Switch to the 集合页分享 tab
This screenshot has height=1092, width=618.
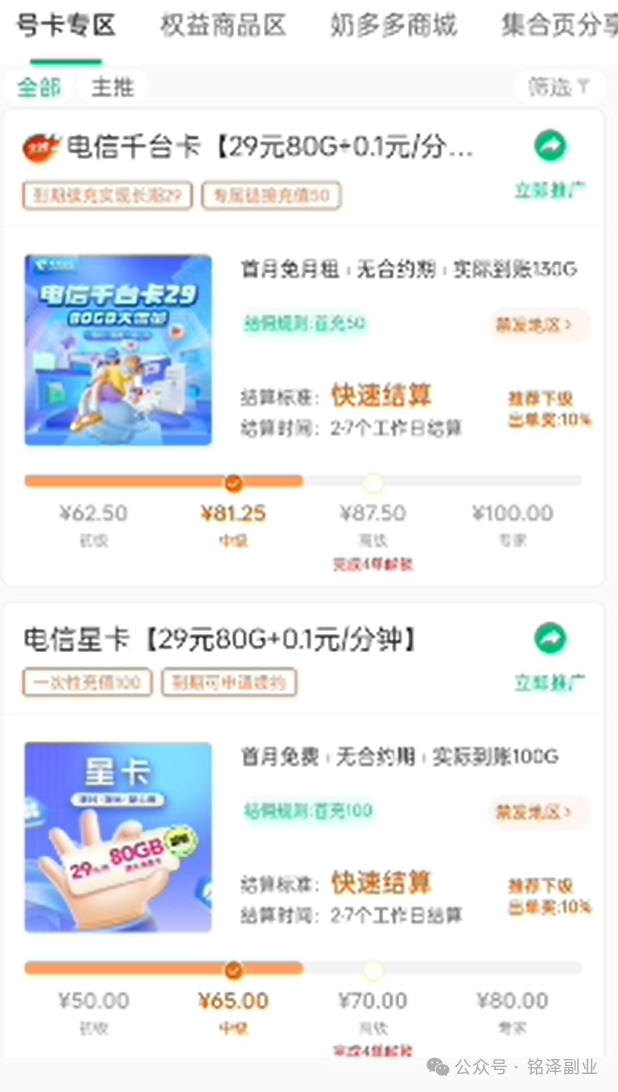(x=559, y=26)
